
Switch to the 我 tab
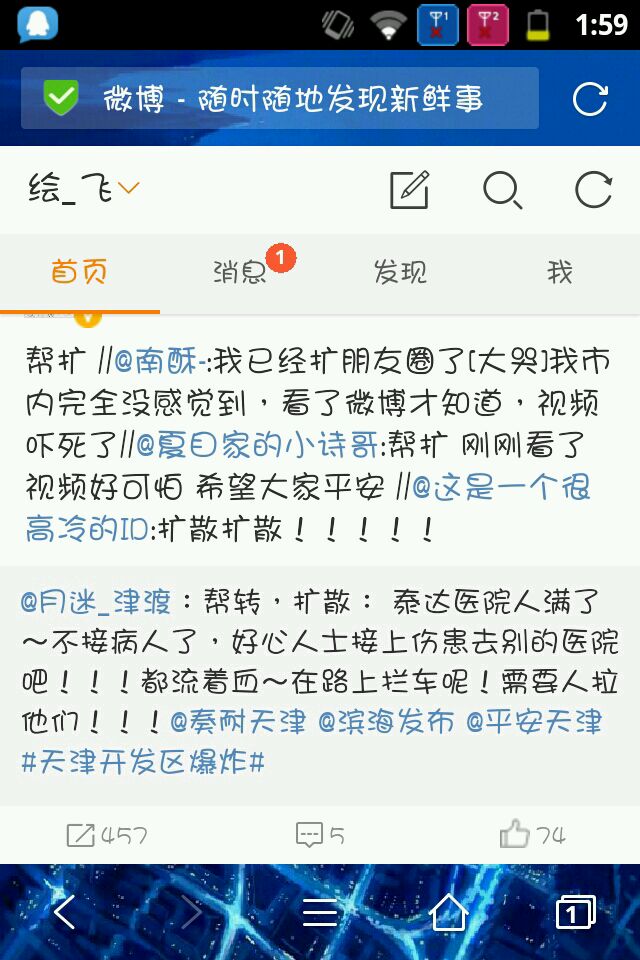559,272
